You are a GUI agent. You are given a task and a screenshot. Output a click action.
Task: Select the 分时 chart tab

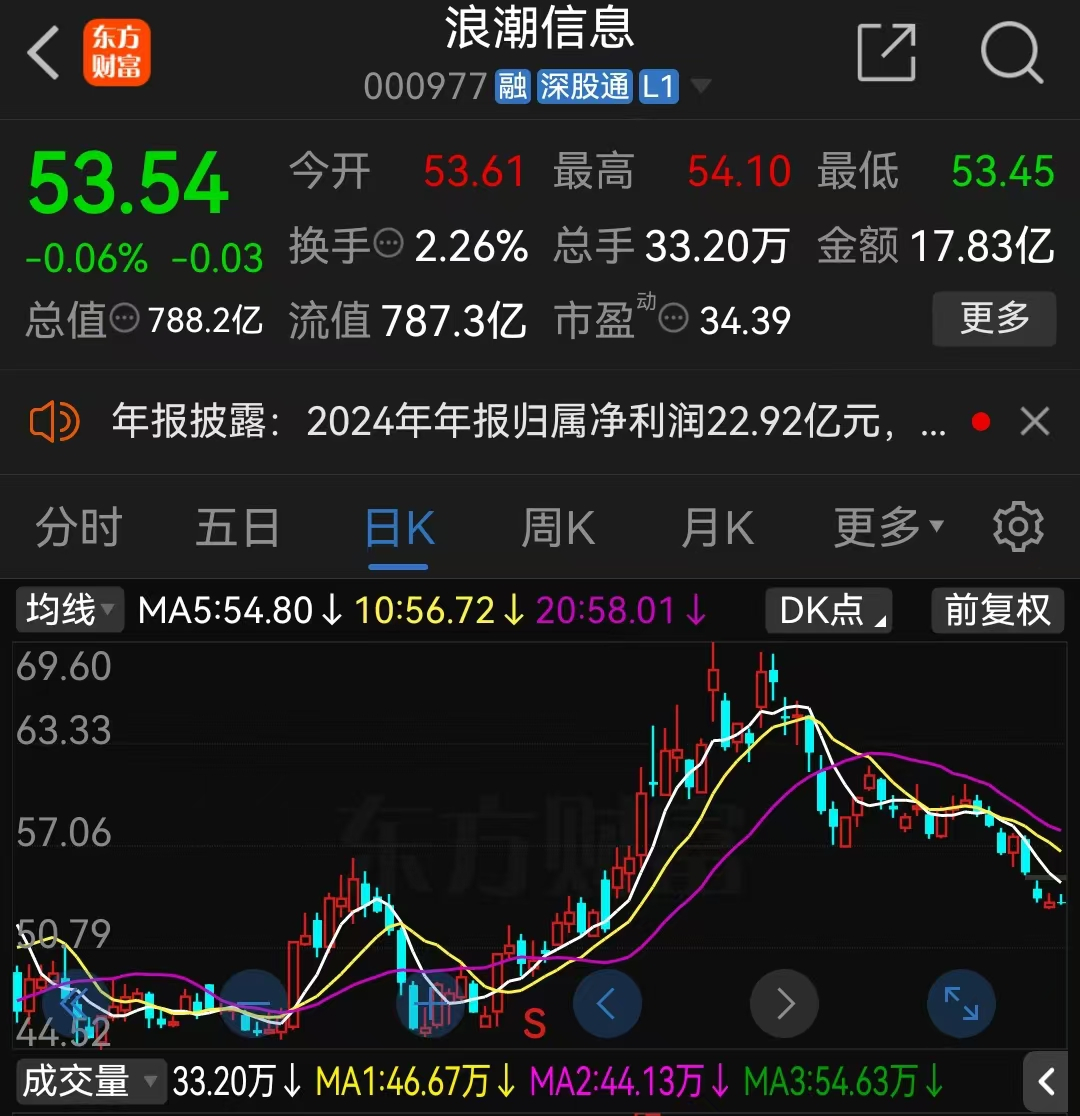coord(78,527)
